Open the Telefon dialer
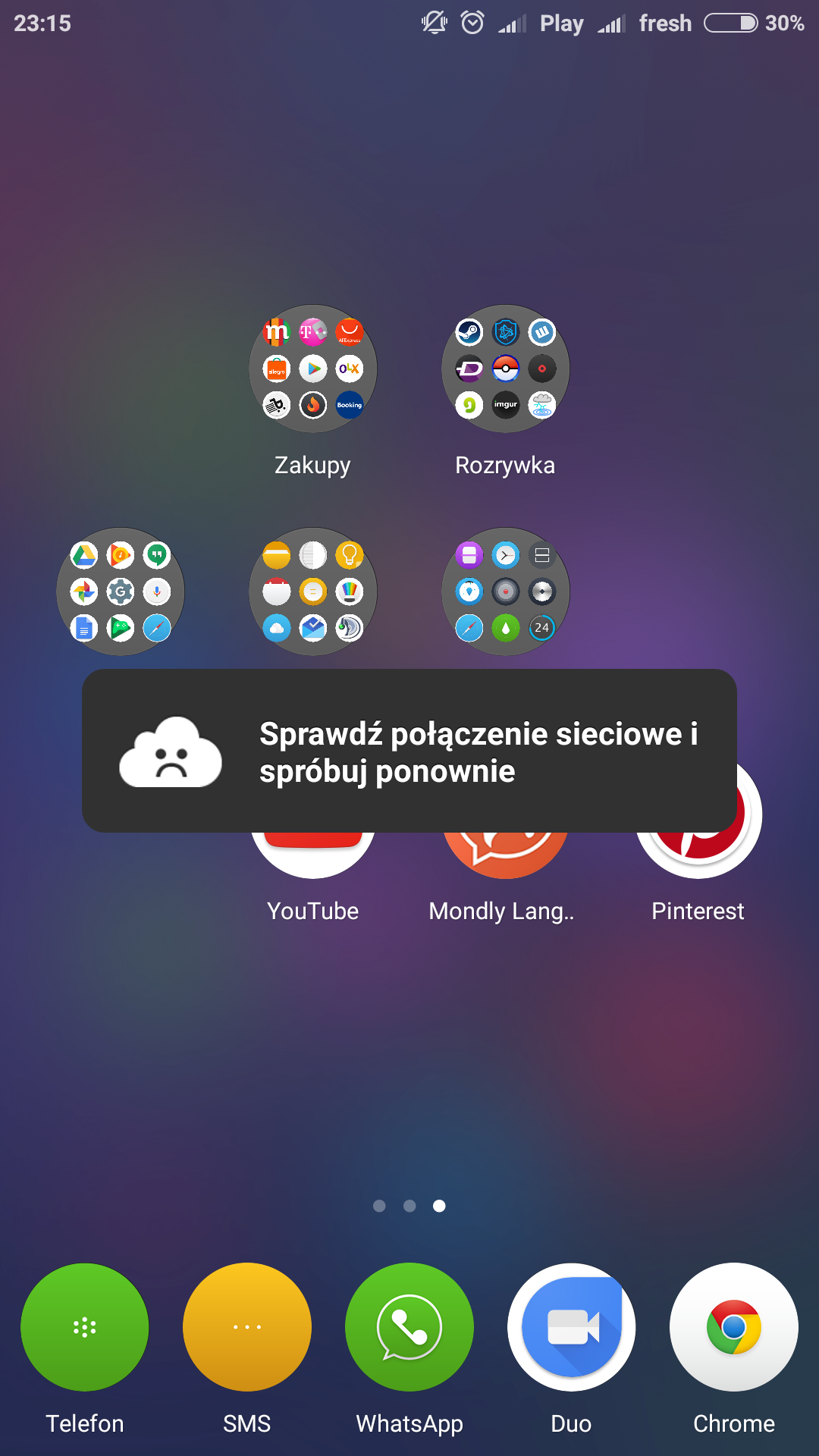The image size is (819, 1456). pos(85,1327)
